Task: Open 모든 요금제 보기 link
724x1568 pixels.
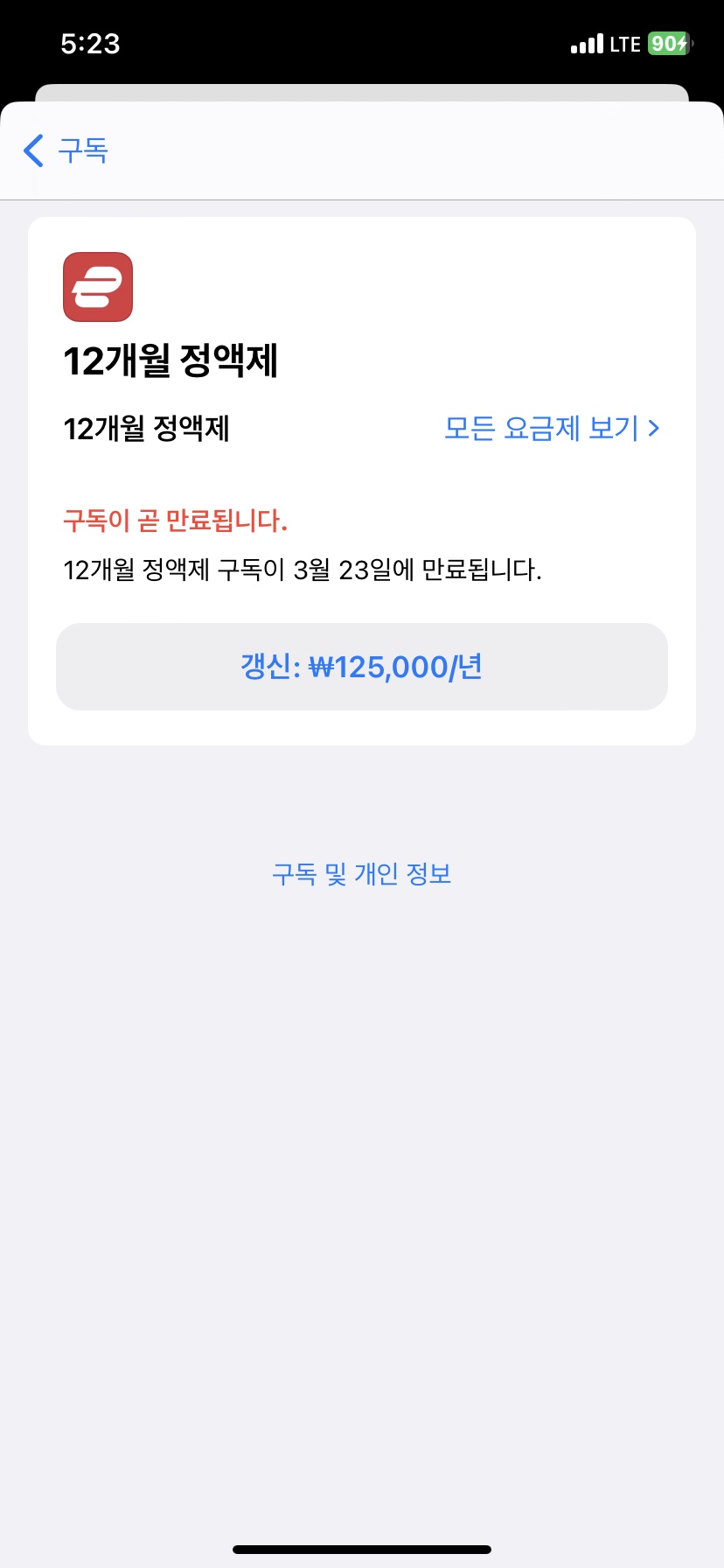Action: (552, 429)
